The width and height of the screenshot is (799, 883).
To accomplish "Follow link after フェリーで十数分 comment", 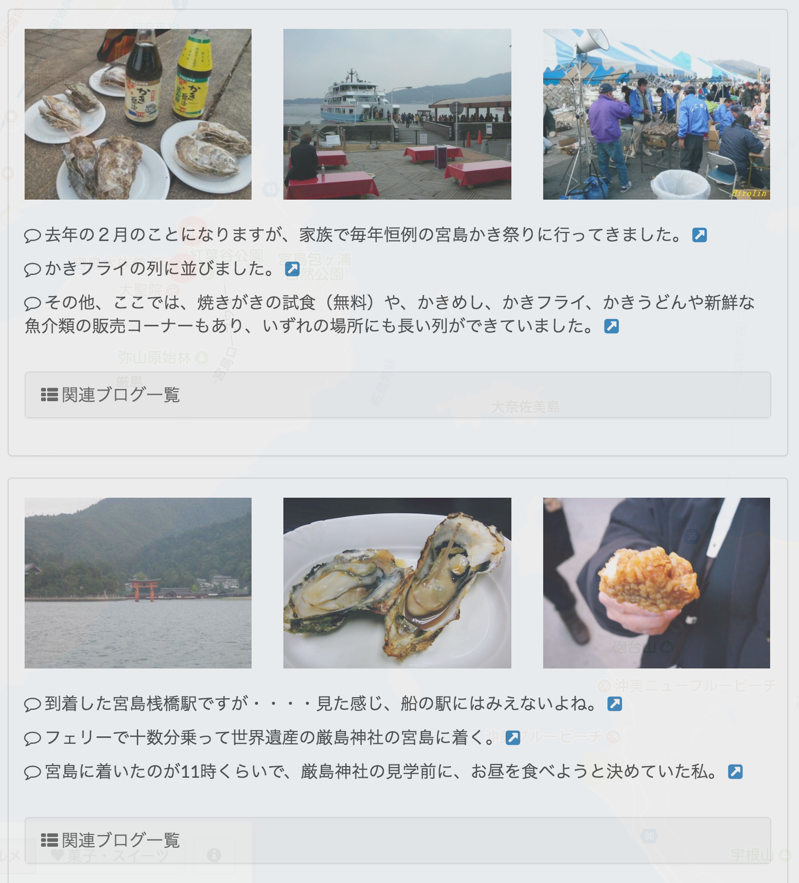I will point(513,738).
